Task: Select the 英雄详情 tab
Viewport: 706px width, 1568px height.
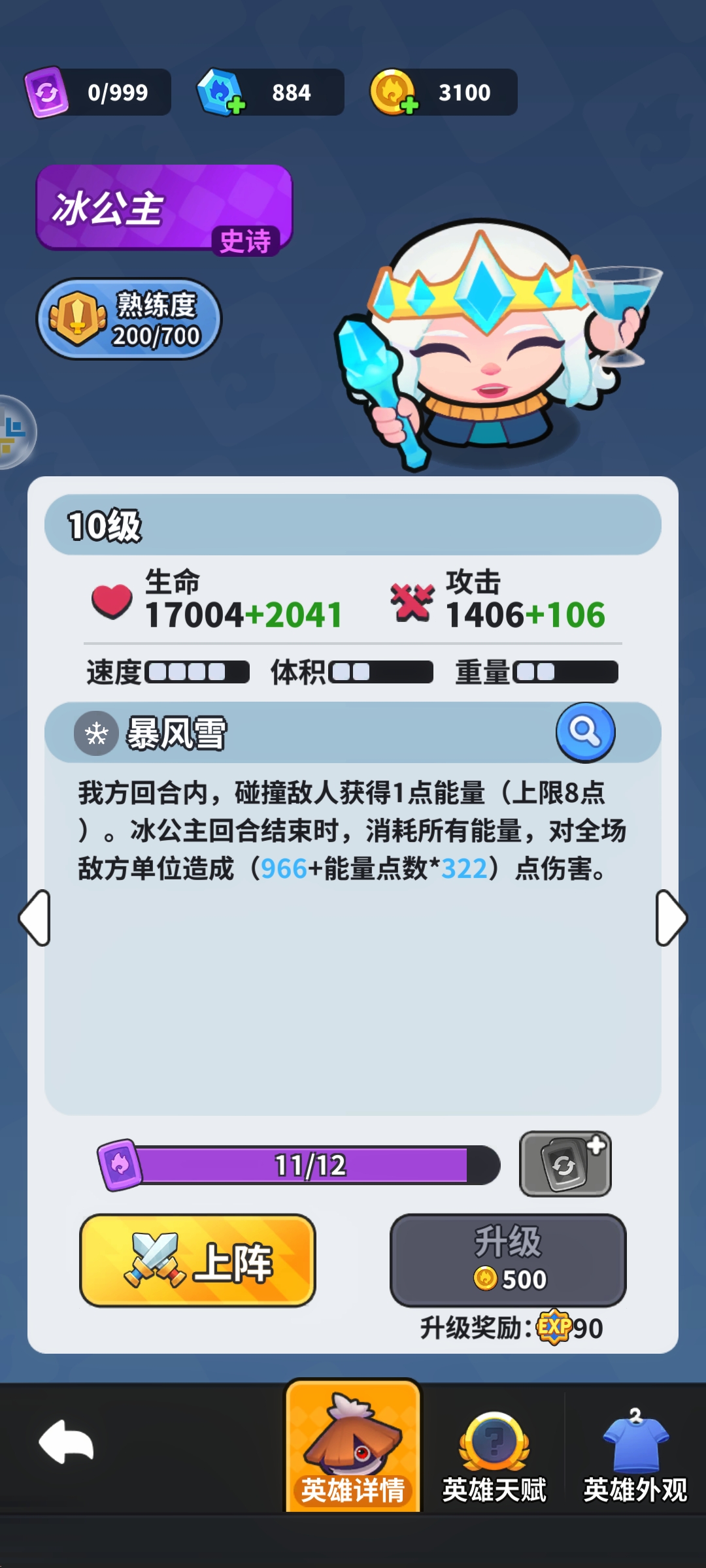Action: pos(353,1446)
